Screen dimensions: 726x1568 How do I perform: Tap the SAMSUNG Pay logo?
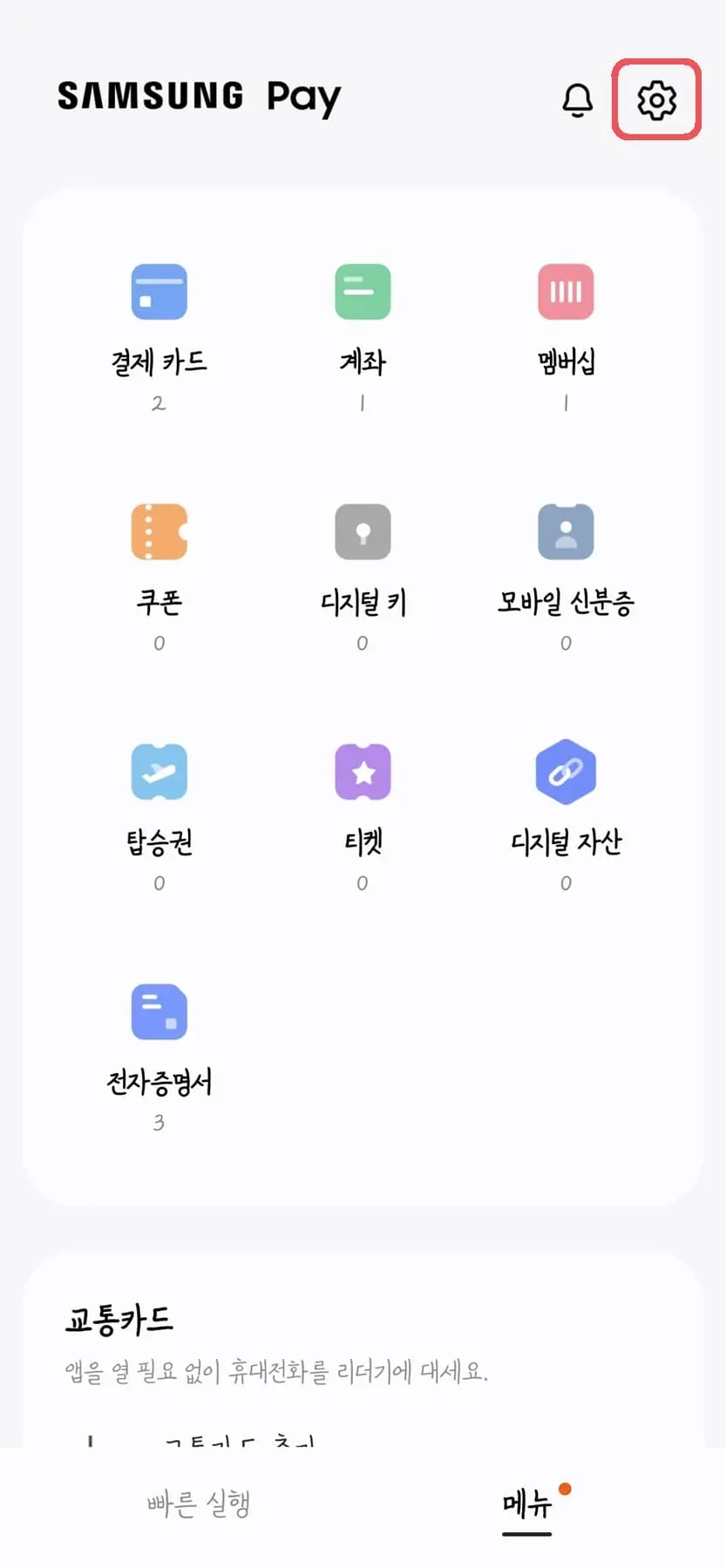tap(198, 97)
